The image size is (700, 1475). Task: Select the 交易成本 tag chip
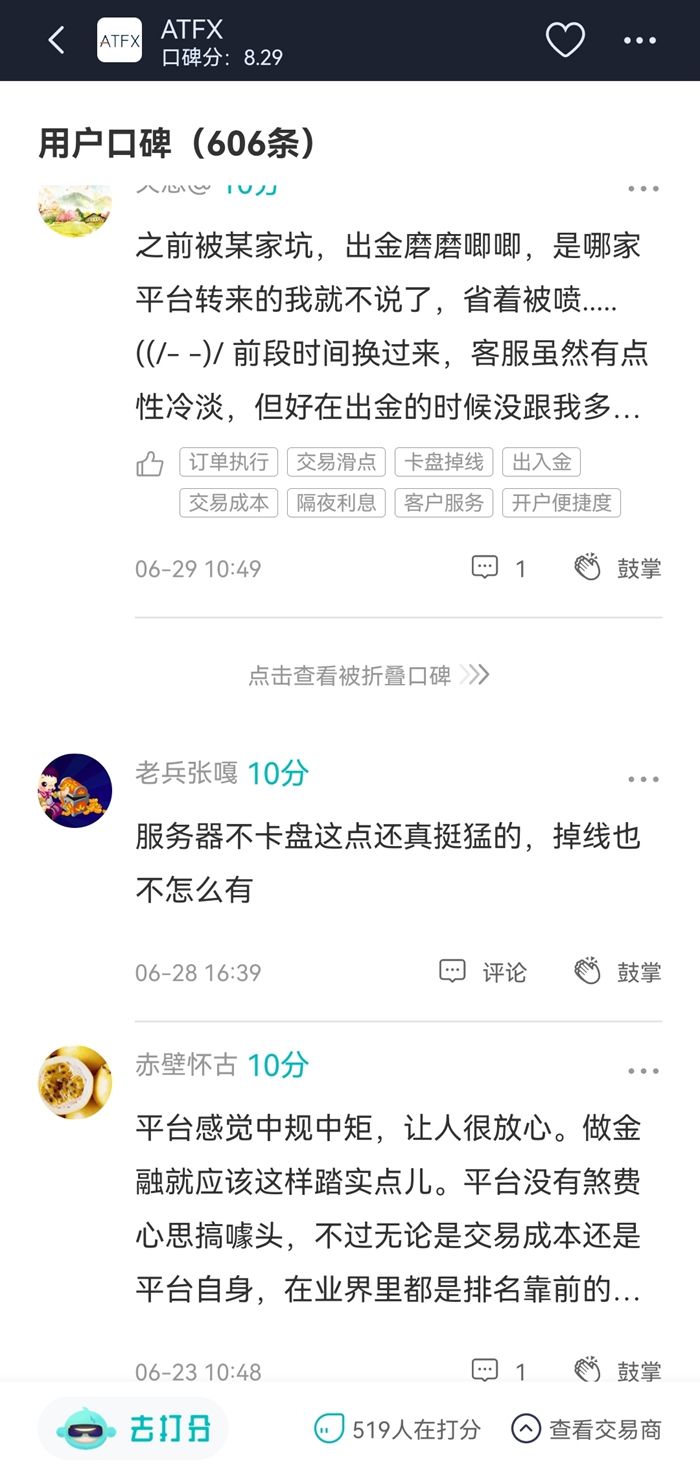pos(229,502)
